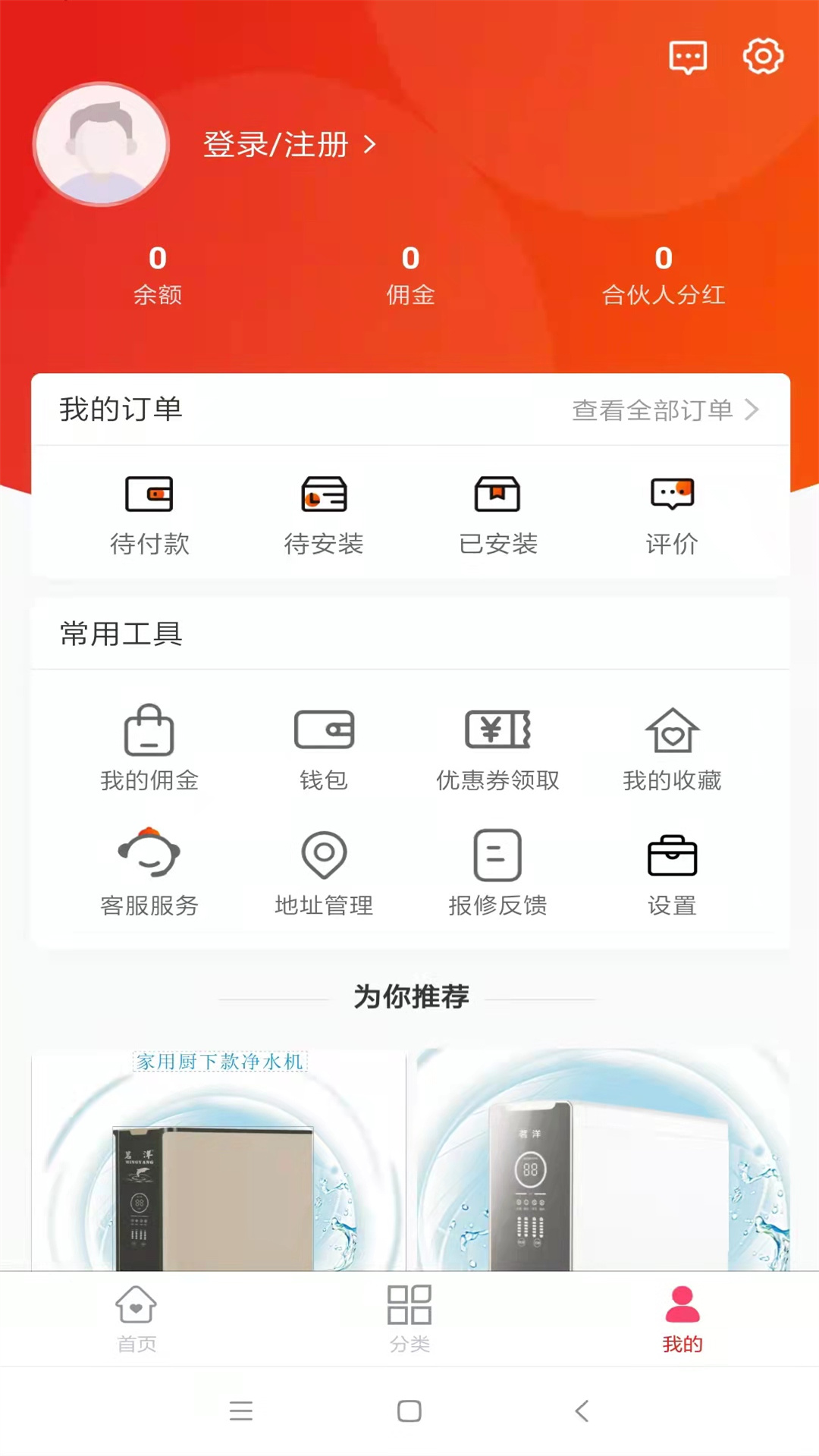Open 地址管理 address management

(x=324, y=872)
